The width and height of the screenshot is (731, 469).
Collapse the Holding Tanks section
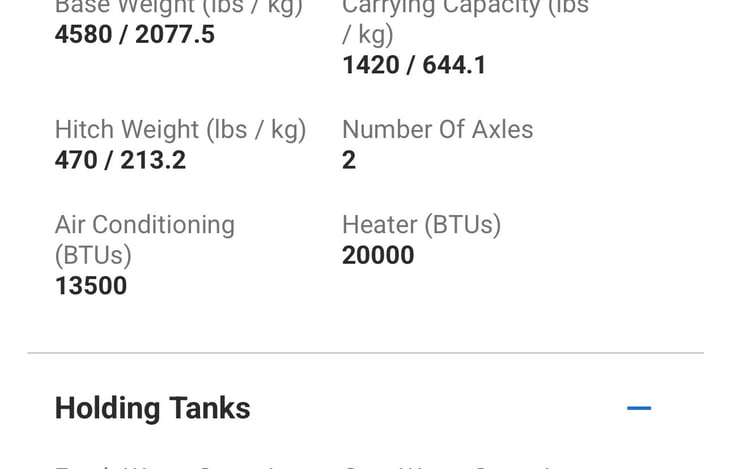click(638, 408)
